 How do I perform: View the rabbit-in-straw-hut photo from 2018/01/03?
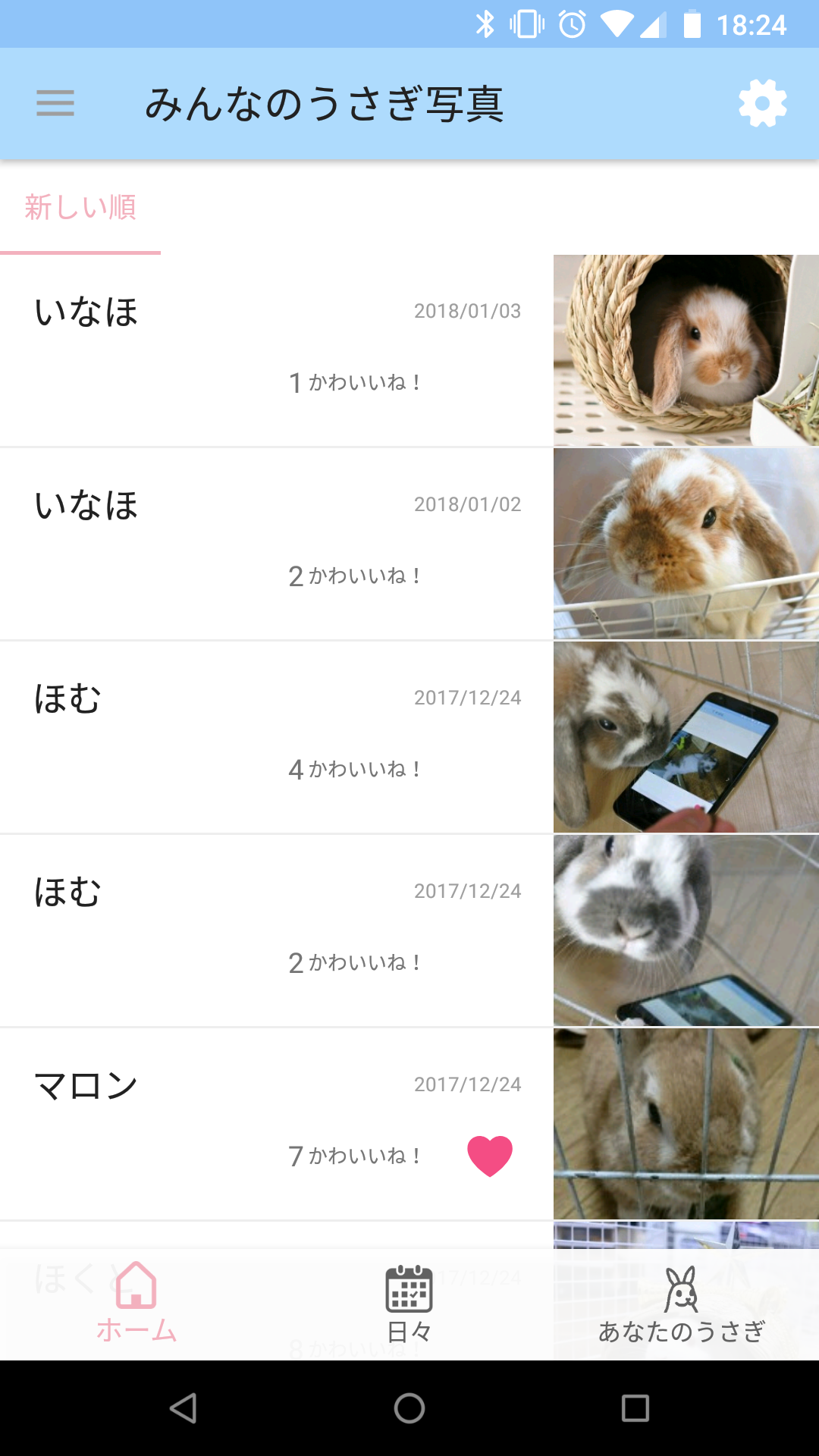(x=686, y=350)
